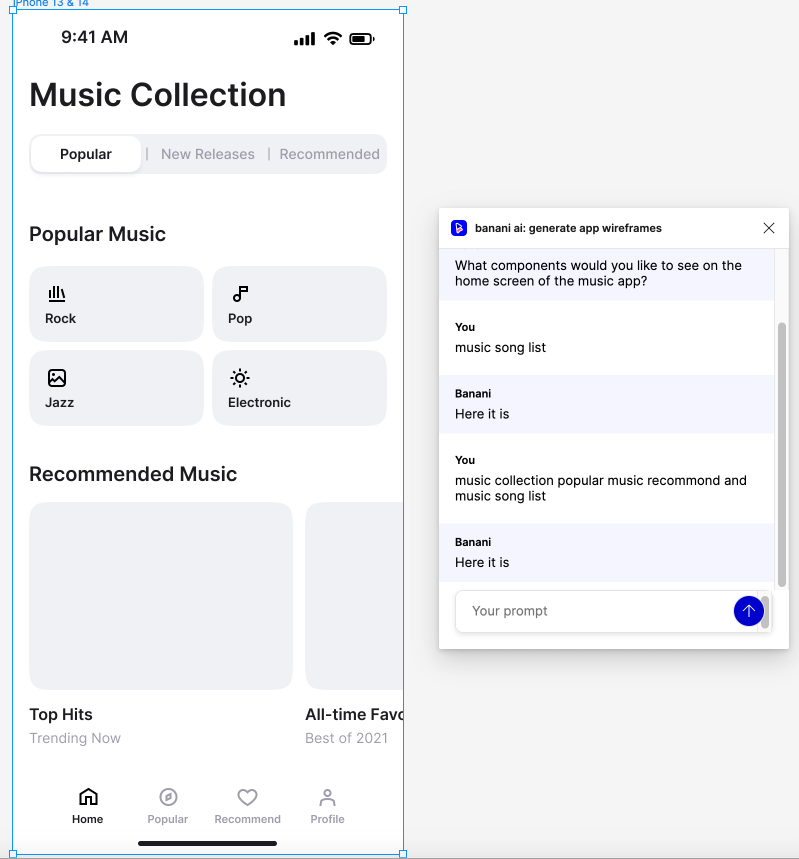Open the Profile bottom tab
This screenshot has height=859, width=799.
327,805
